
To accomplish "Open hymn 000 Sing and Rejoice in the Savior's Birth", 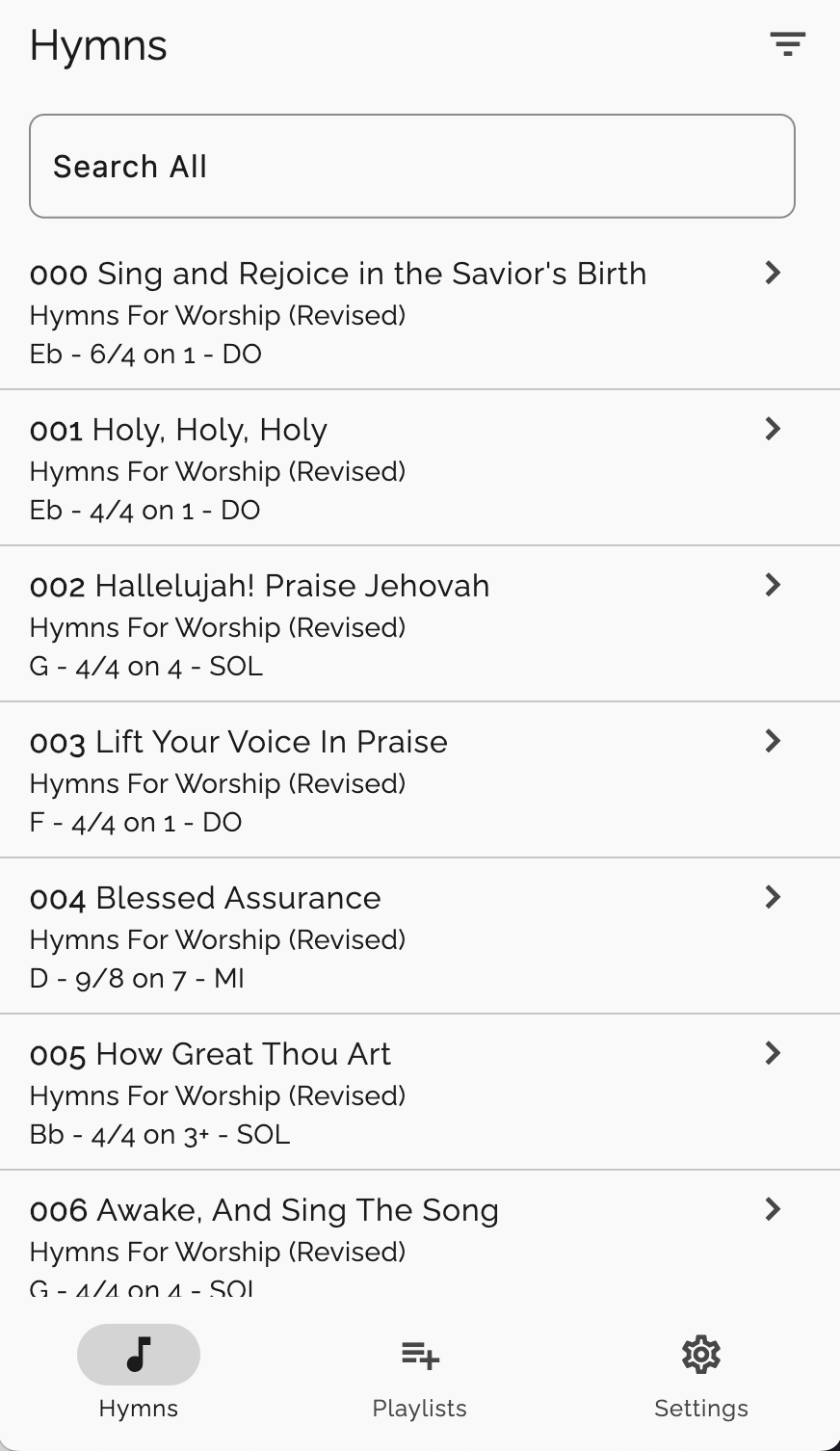I will pos(420,312).
